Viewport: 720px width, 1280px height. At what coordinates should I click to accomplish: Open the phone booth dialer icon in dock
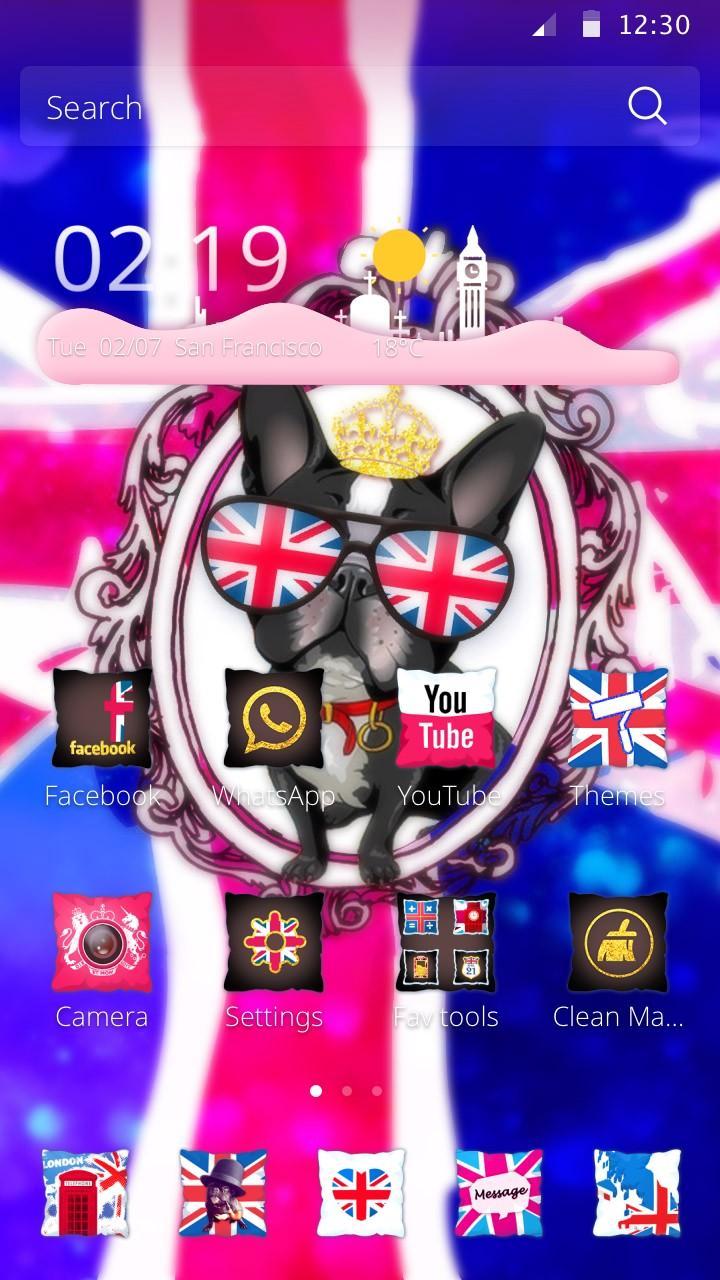85,1193
